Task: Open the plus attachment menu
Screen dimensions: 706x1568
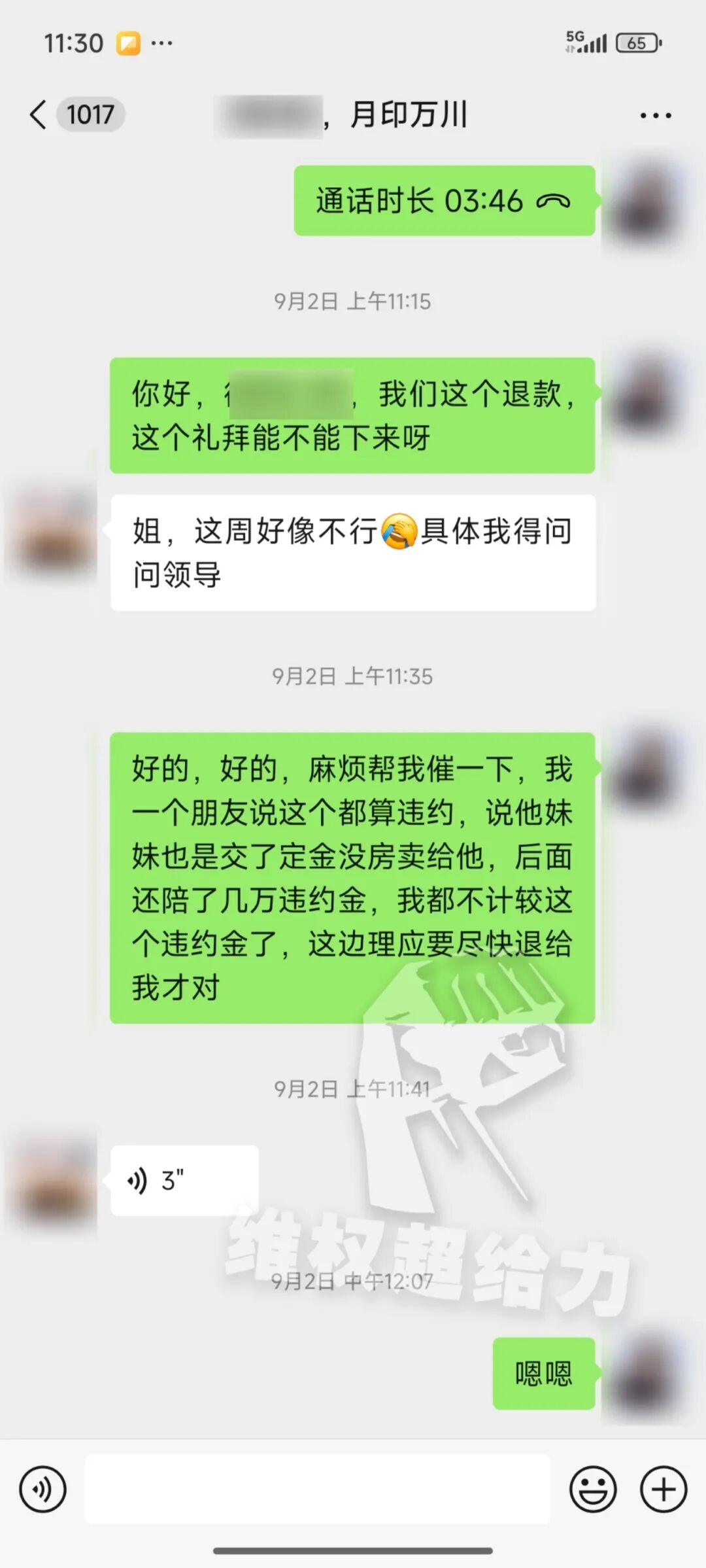Action: tap(663, 1490)
